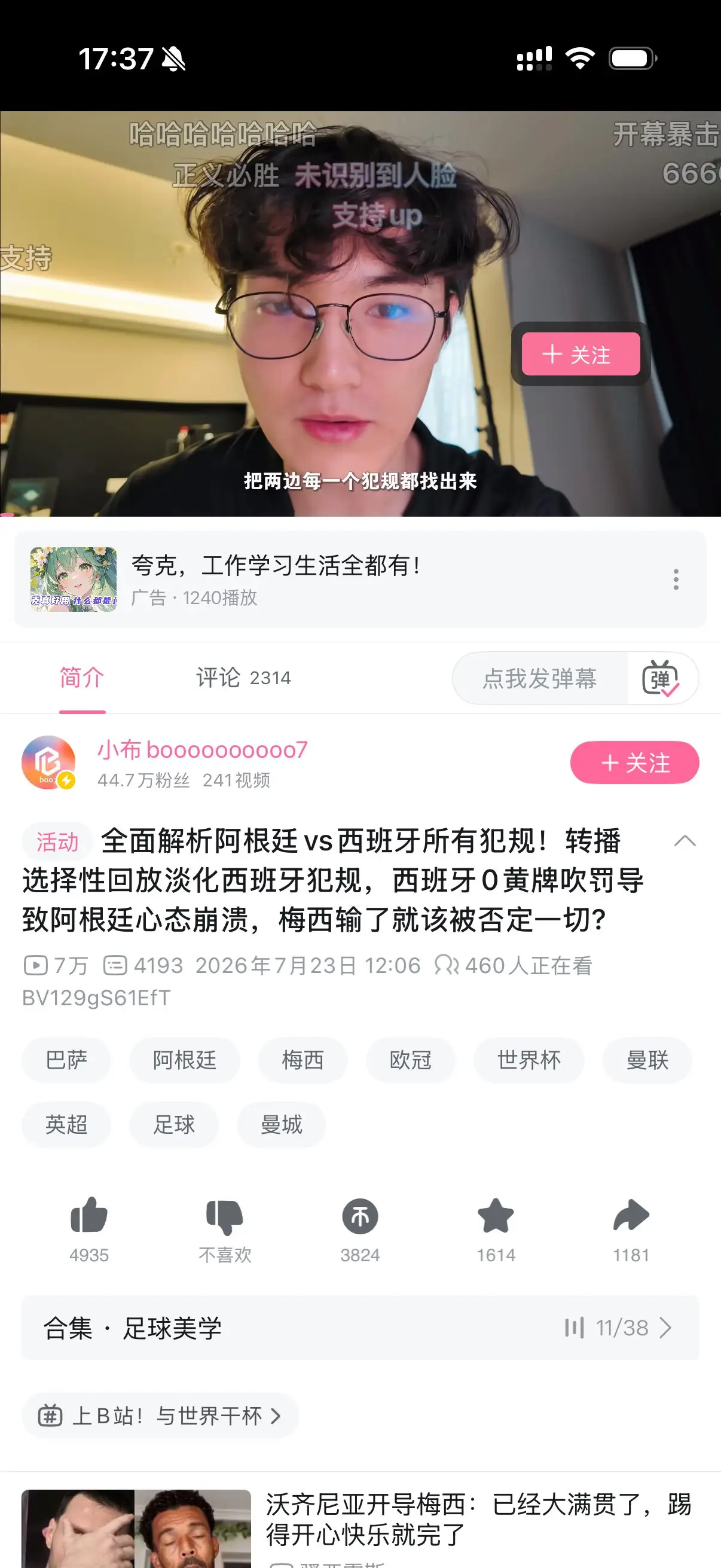Select the 阿根廷 tag chip
The width and height of the screenshot is (721, 1568).
pyautogui.click(x=184, y=1060)
